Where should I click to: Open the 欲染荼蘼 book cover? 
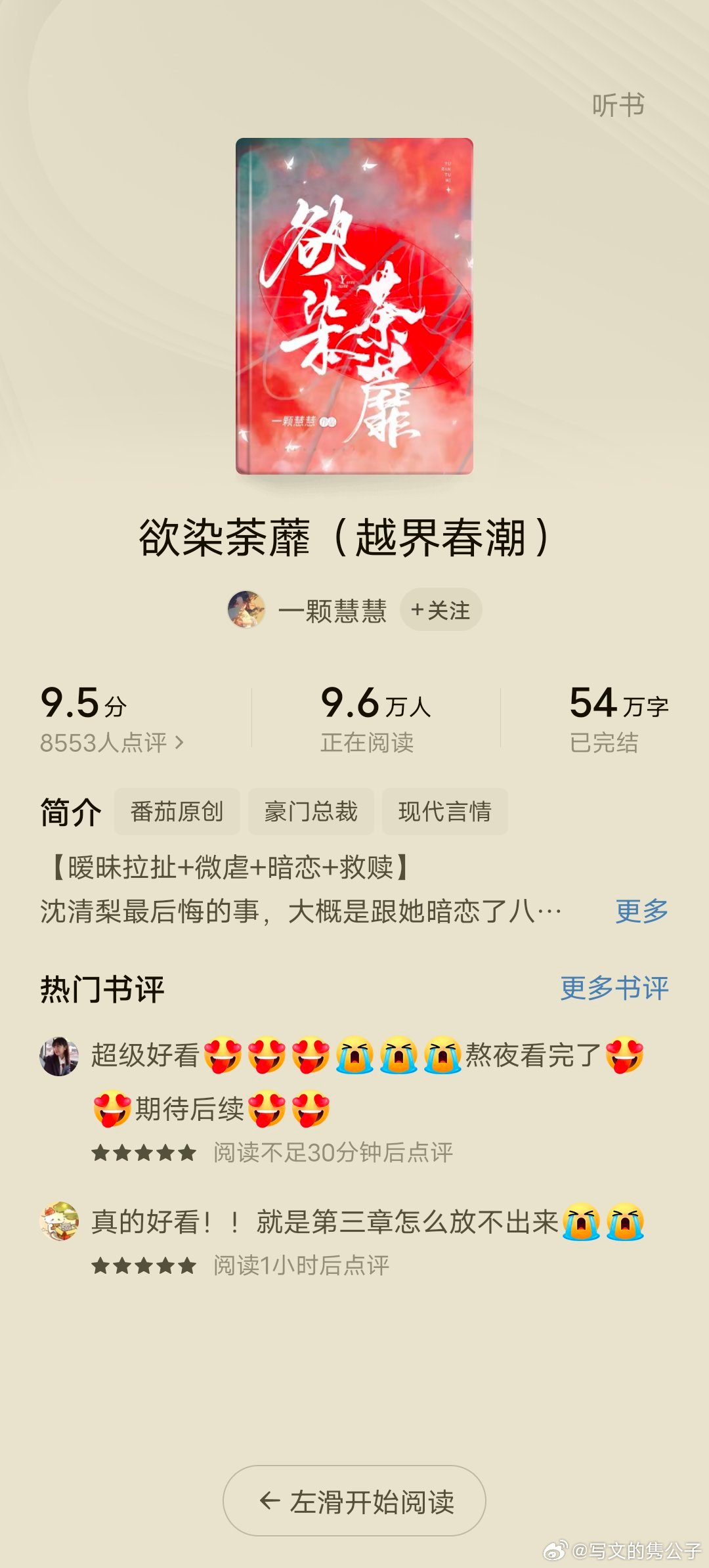point(354,306)
